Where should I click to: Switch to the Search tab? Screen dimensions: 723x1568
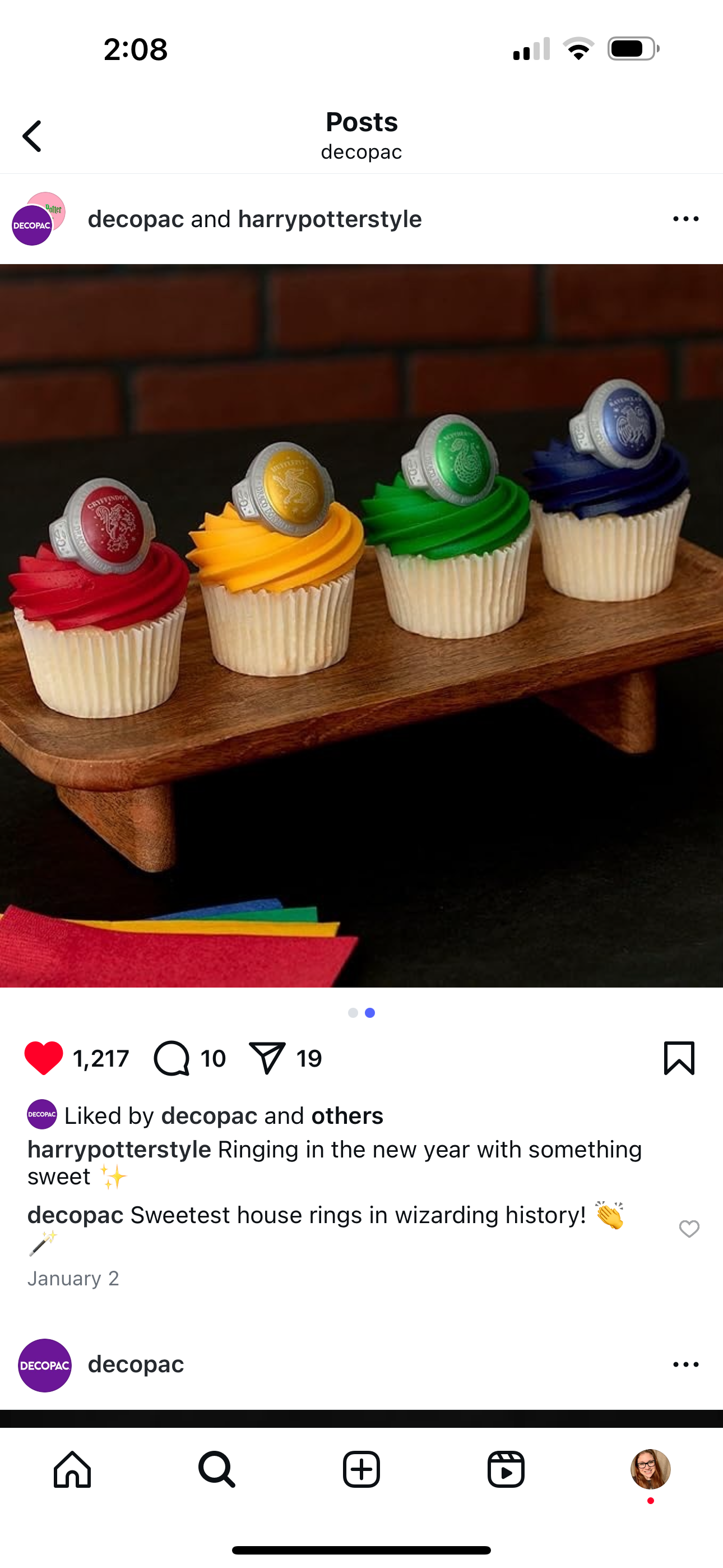coord(217,1469)
